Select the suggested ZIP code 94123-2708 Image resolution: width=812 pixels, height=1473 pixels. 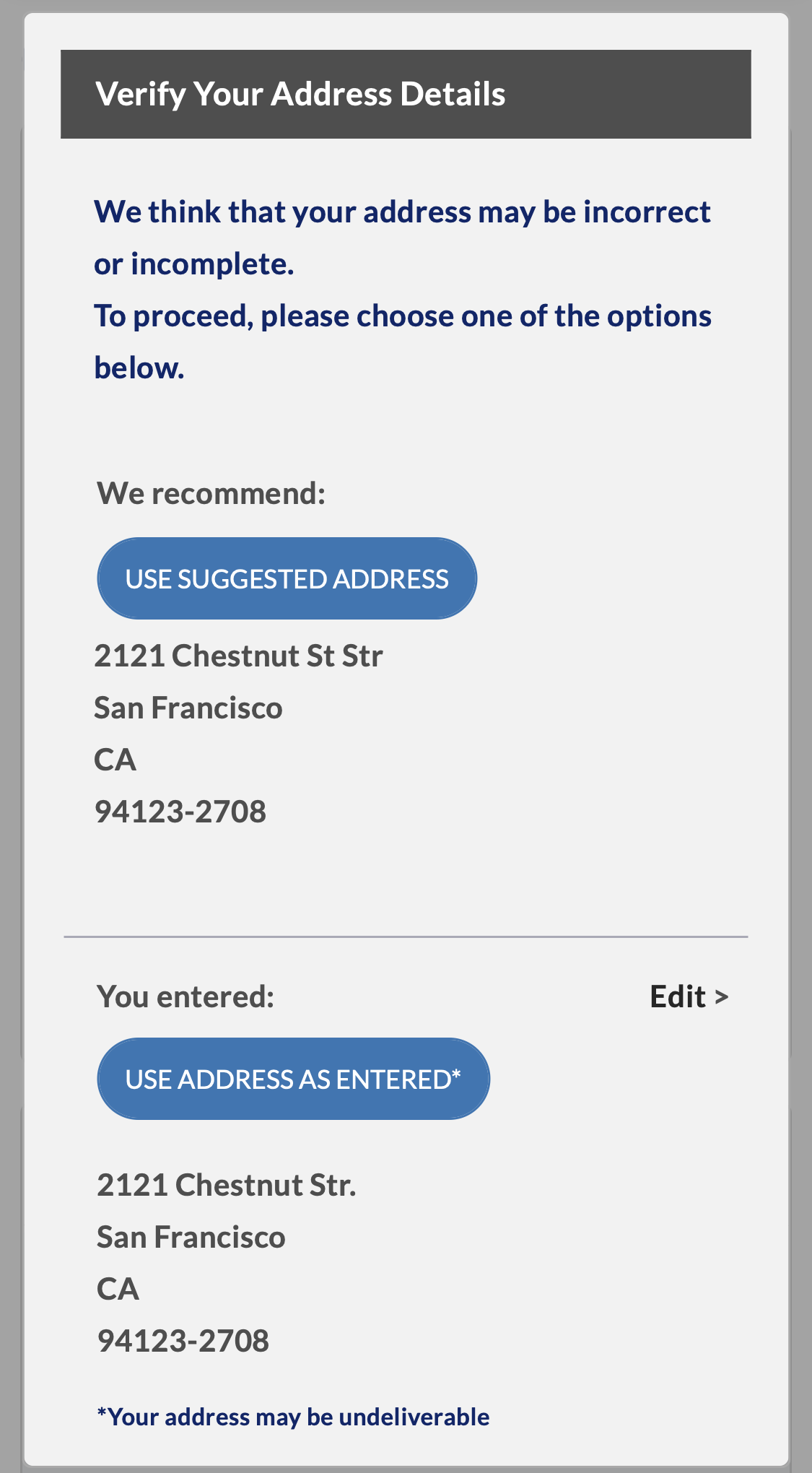click(x=180, y=811)
